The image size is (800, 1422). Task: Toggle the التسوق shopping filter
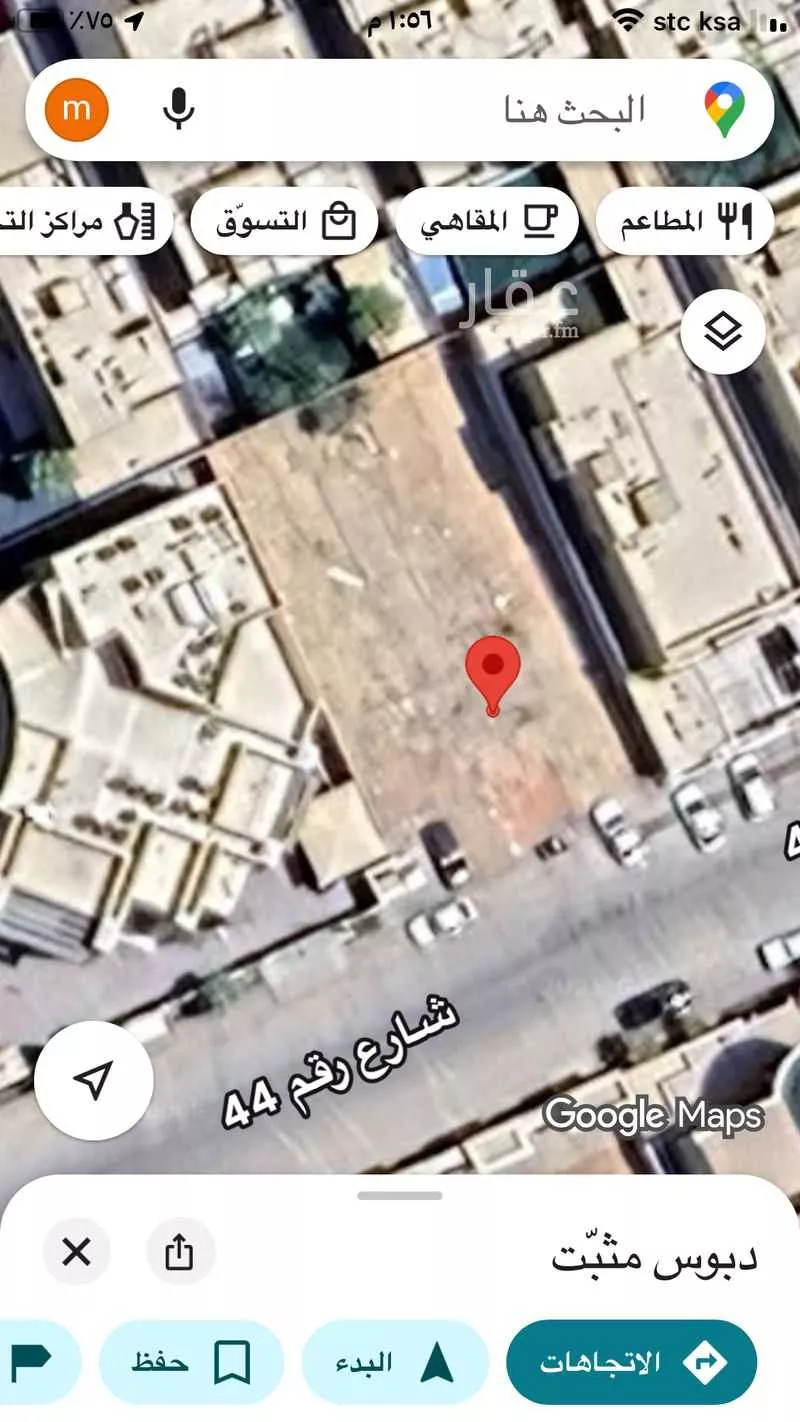pyautogui.click(x=285, y=221)
